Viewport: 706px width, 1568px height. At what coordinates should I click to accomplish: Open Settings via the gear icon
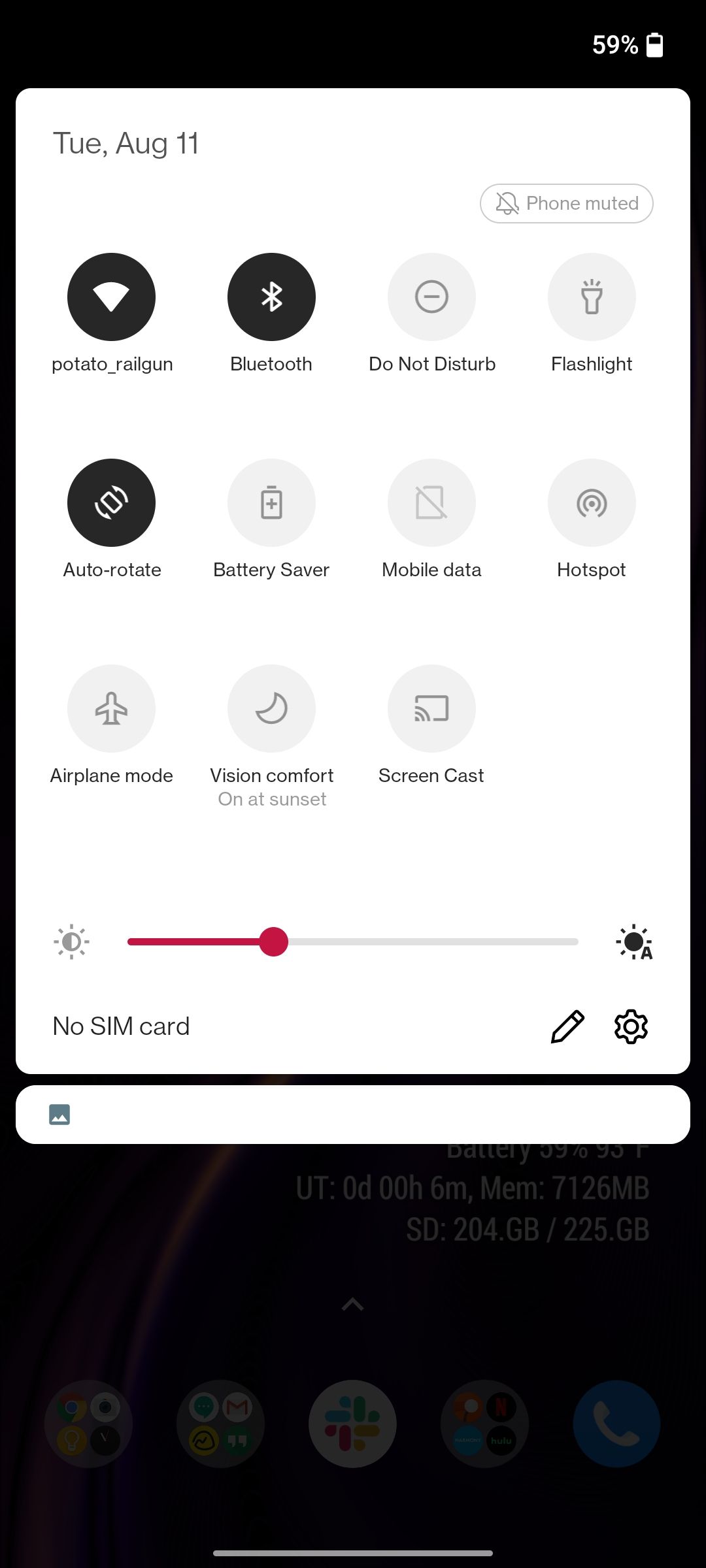coord(630,1026)
